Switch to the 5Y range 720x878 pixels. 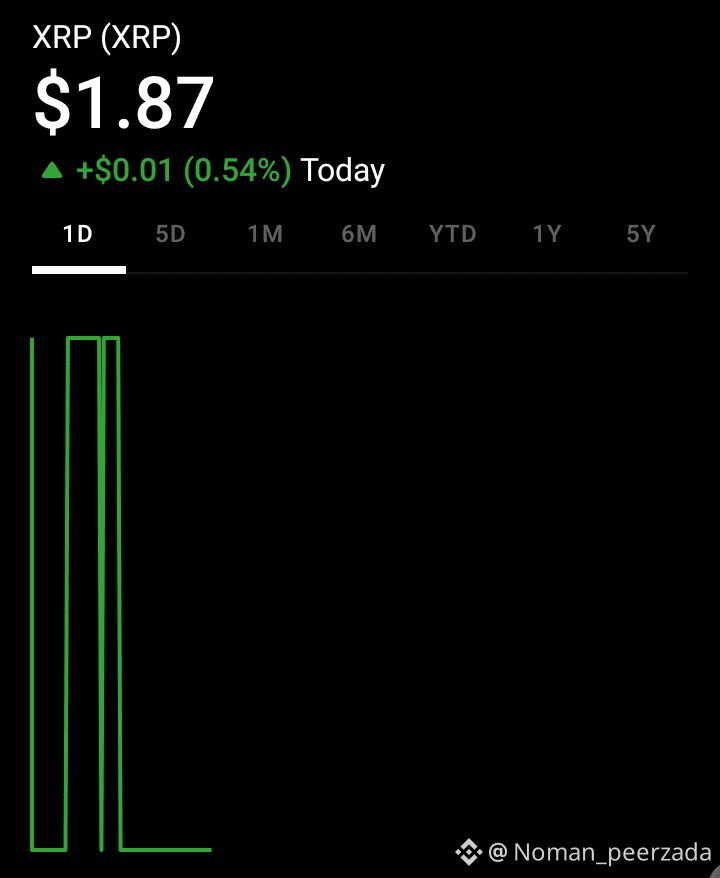(x=641, y=235)
